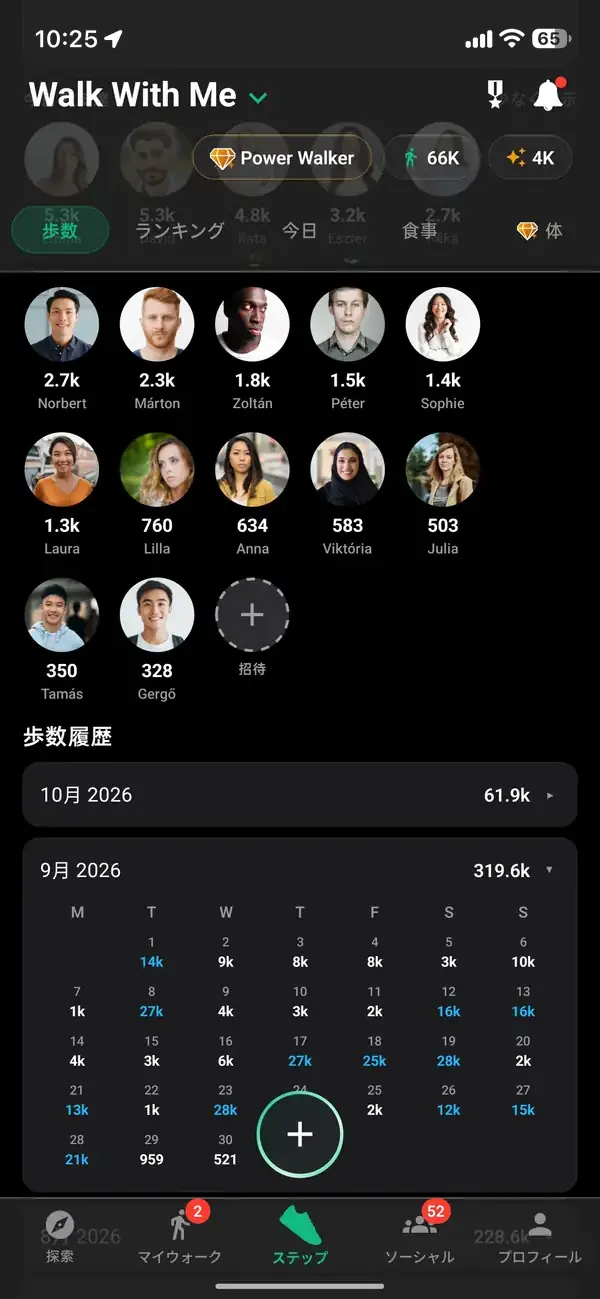Tap the Power Walker chip
The image size is (600, 1299).
pos(281,158)
